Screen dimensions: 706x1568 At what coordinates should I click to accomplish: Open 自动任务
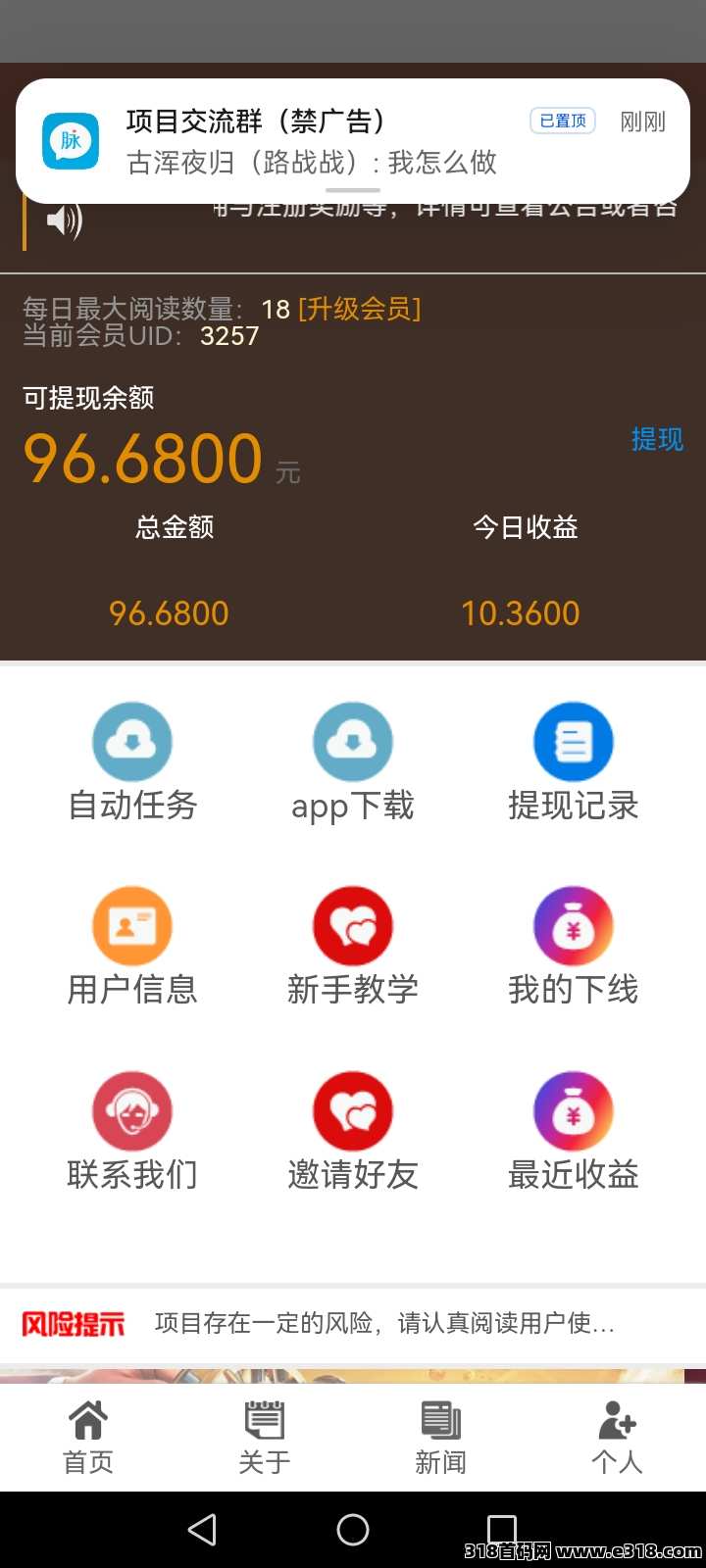pos(132,762)
